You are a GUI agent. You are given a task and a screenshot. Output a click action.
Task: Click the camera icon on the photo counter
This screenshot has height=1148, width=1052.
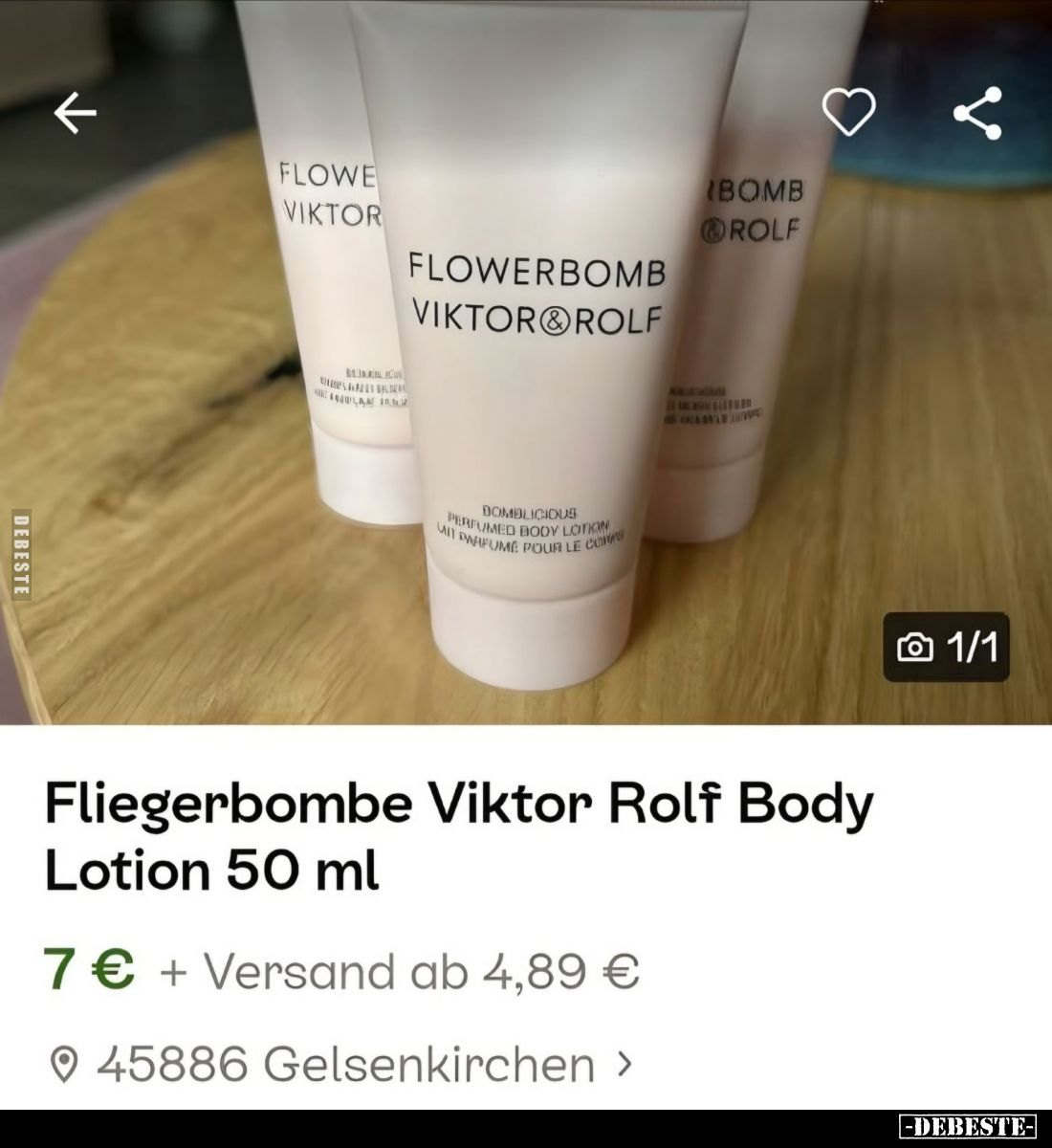pyautogui.click(x=916, y=647)
